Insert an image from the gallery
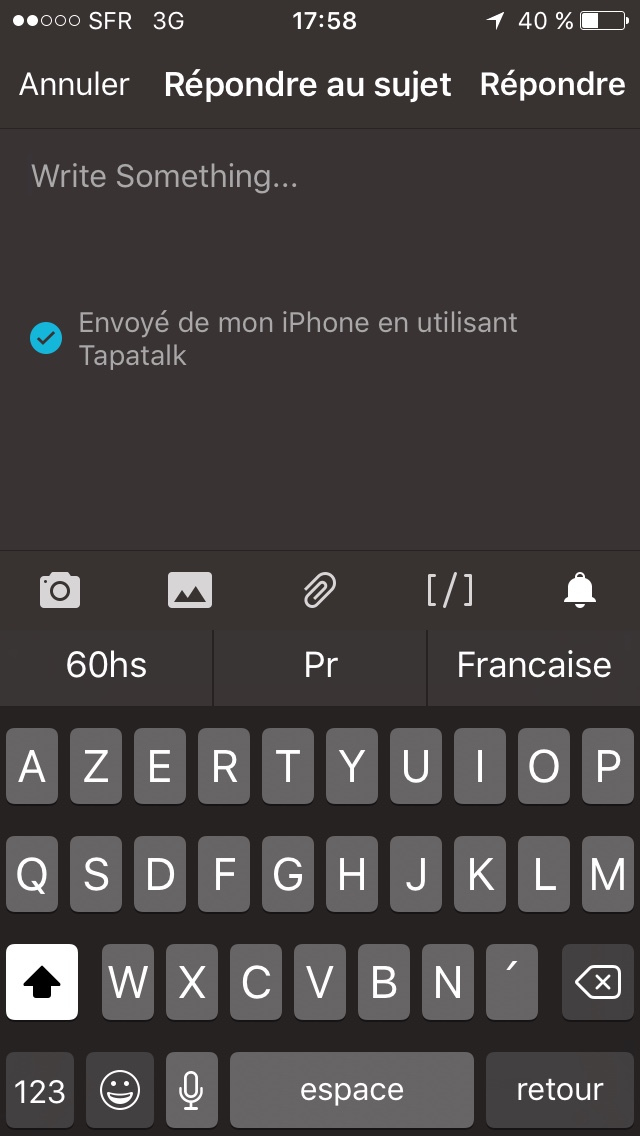The height and width of the screenshot is (1136, 640). click(x=190, y=590)
